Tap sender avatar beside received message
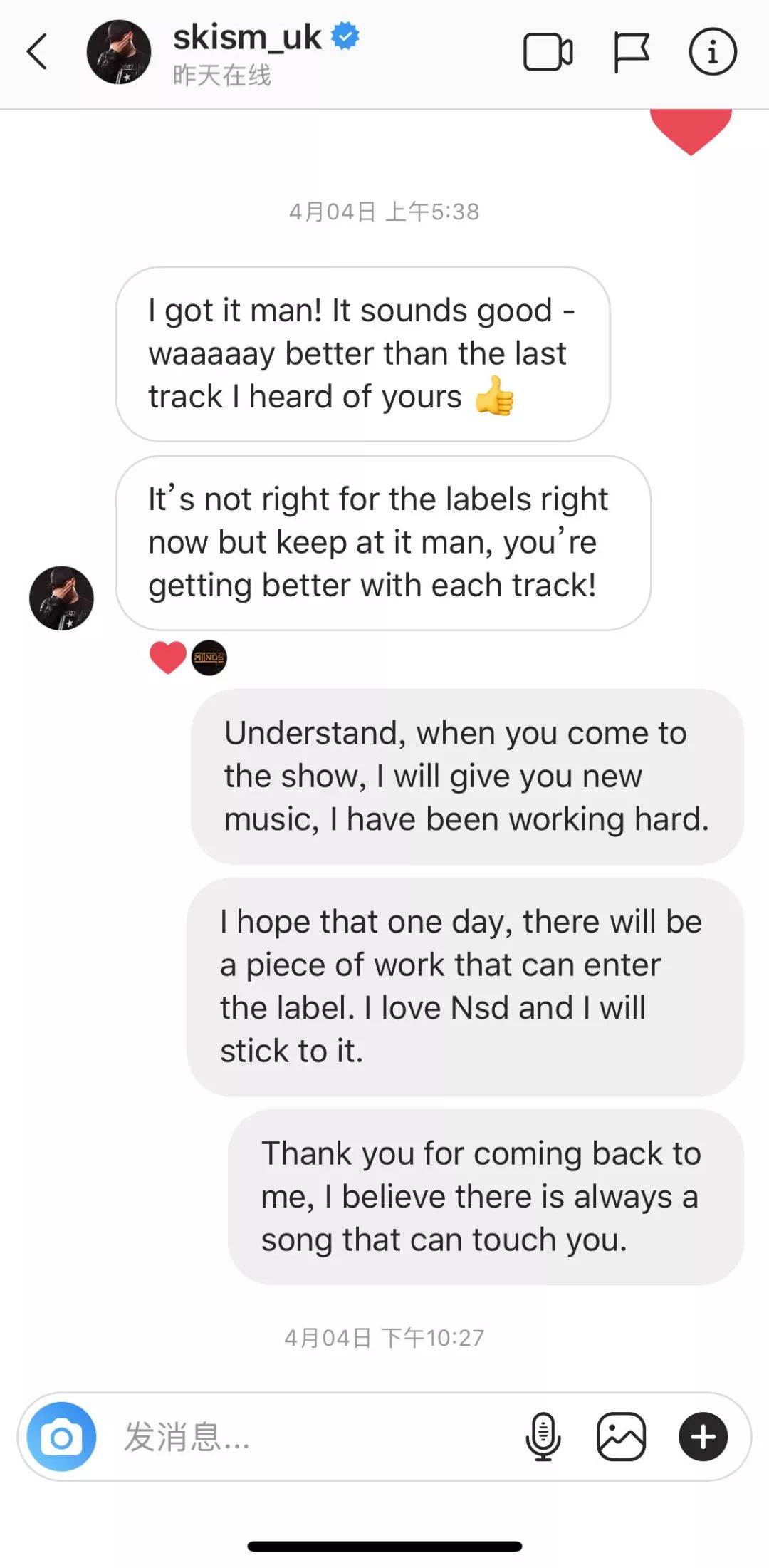 pos(61,598)
